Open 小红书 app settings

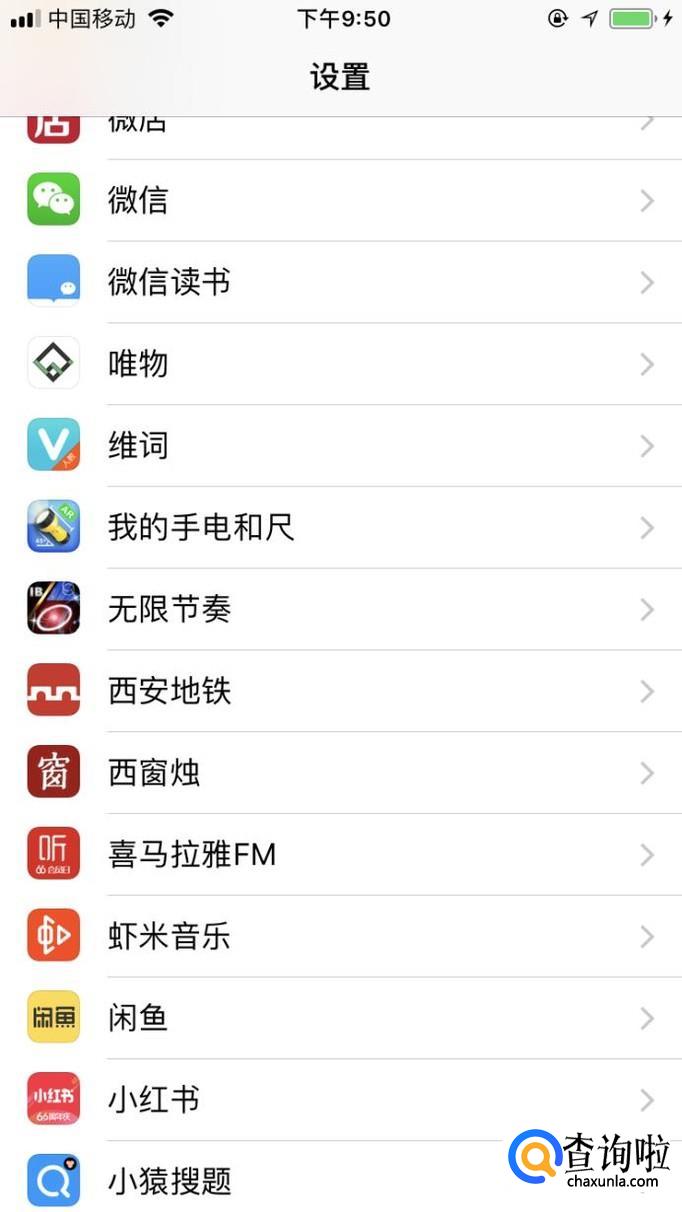(340, 1100)
